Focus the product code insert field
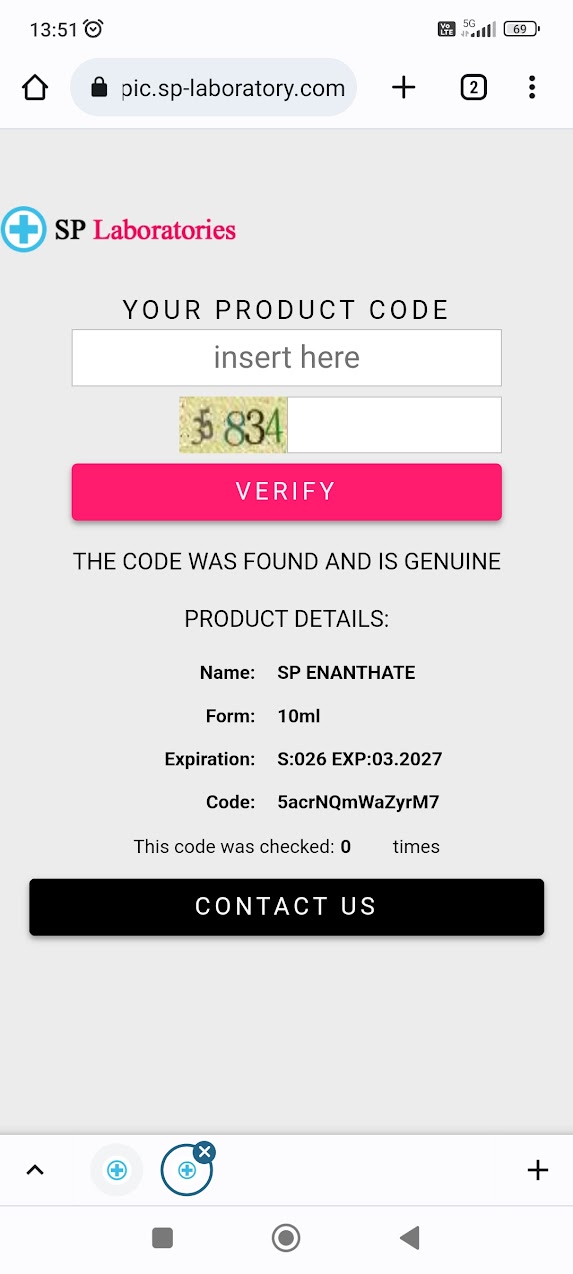Viewport: 573px width, 1274px height. pyautogui.click(x=286, y=357)
